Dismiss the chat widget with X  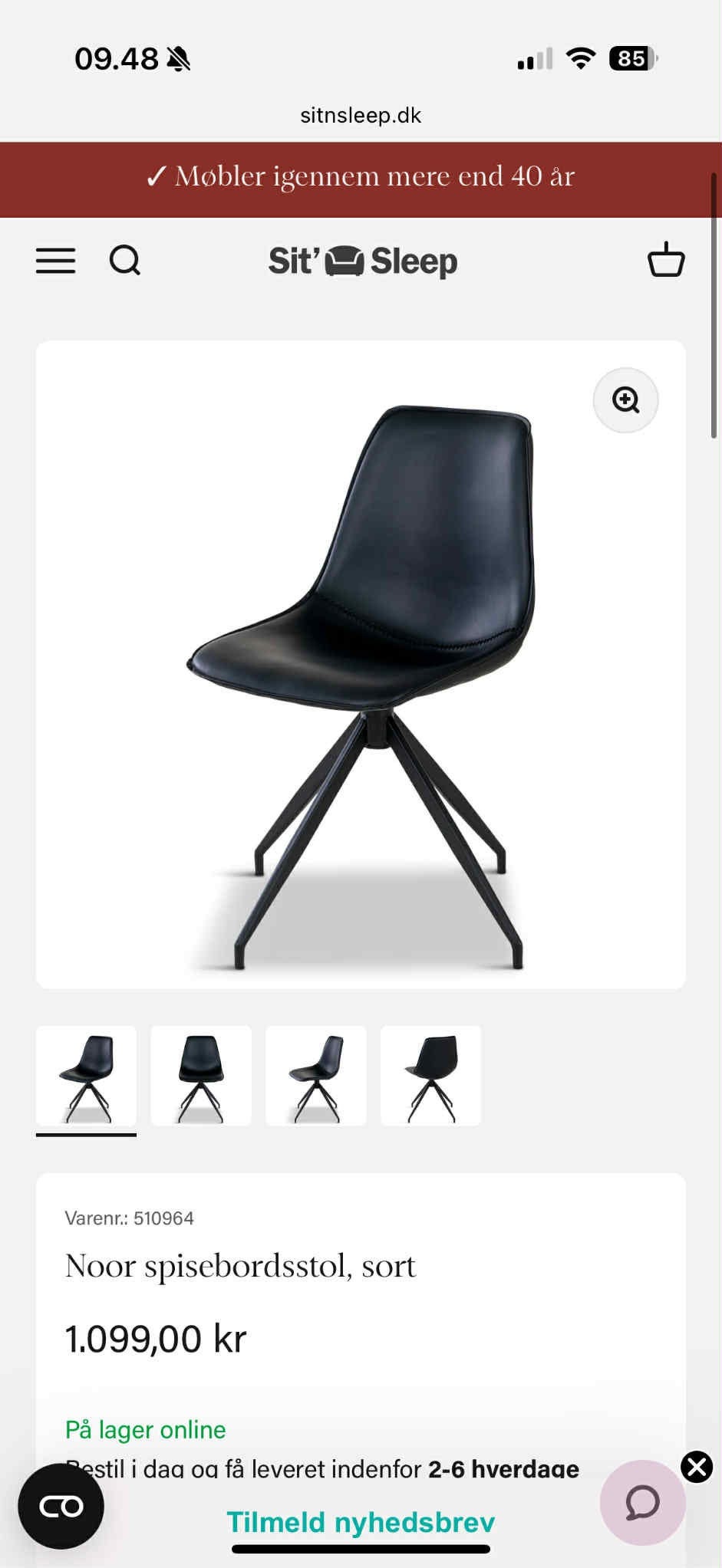(x=697, y=1467)
